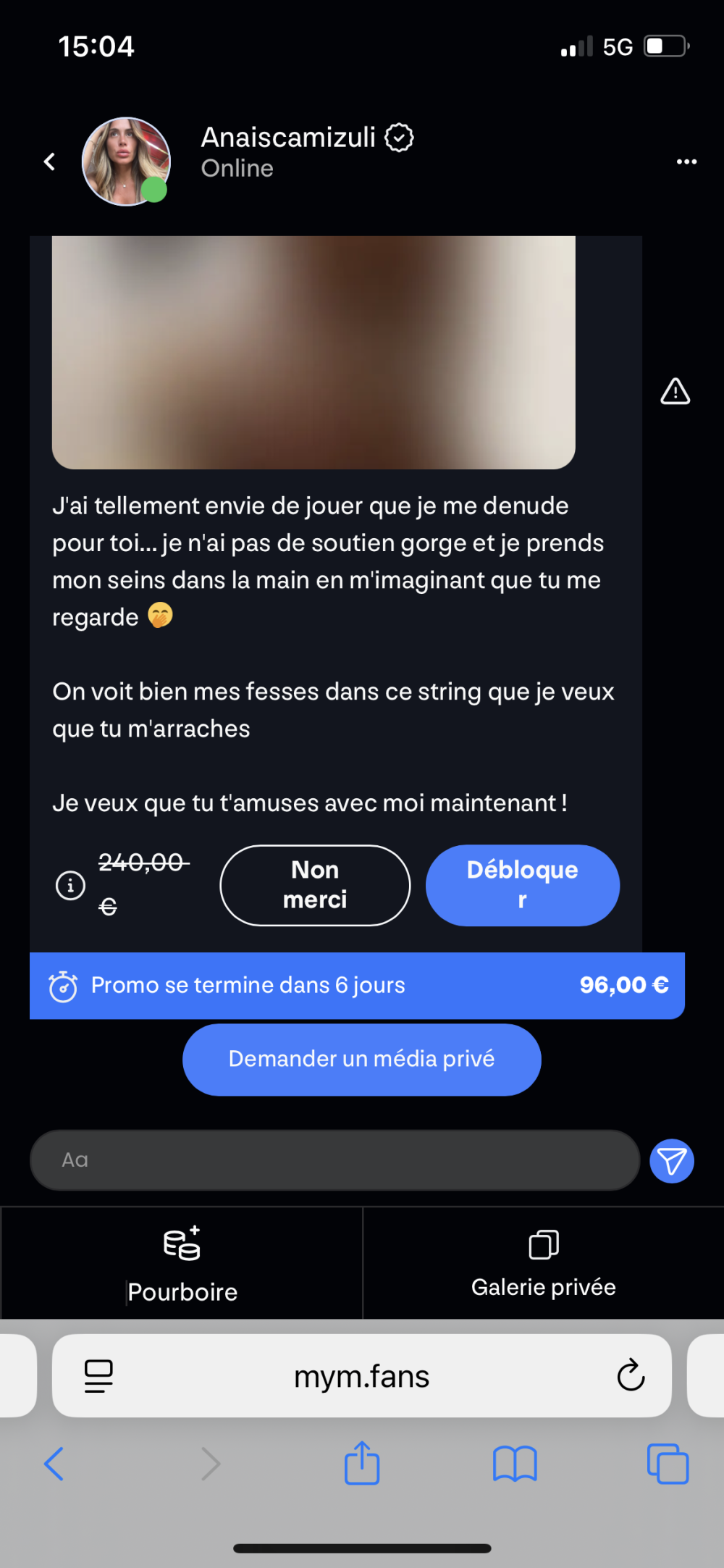Tap Demander un média privé

[x=361, y=1059]
